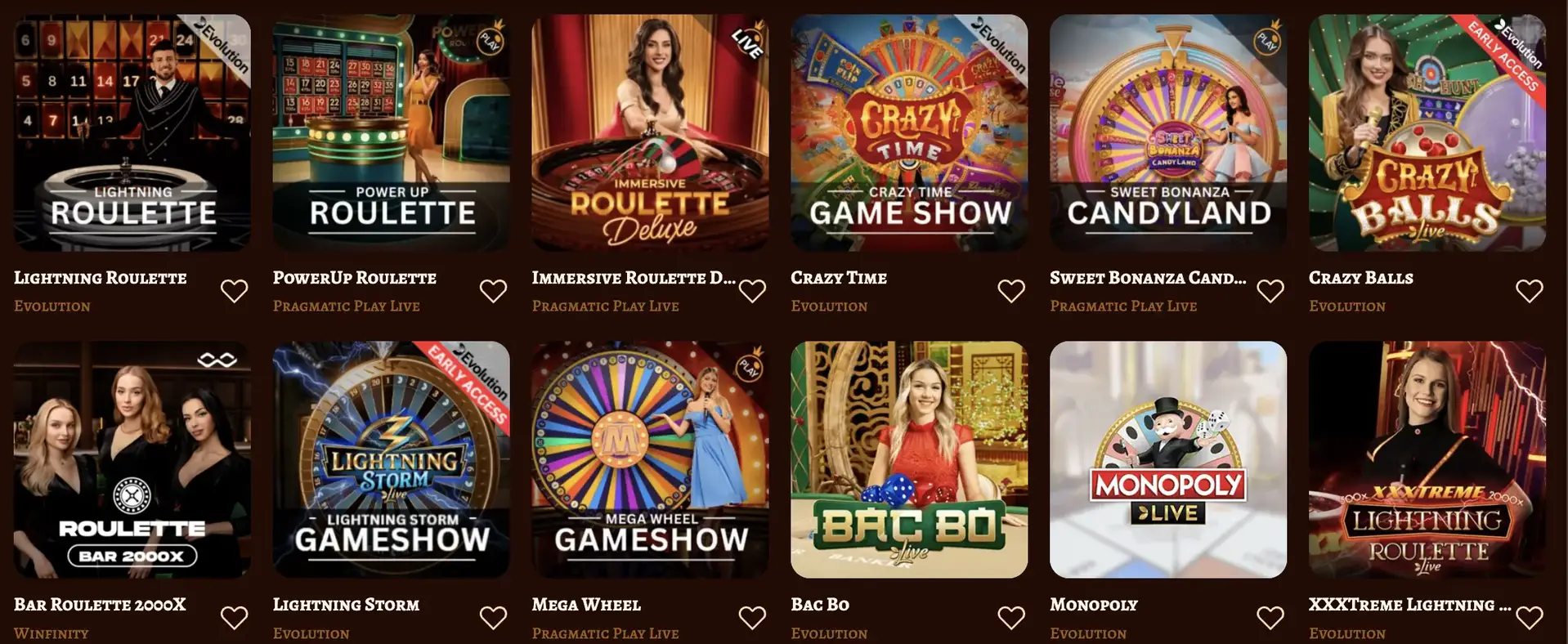Open the Lightning Roulette game tile

132,132
